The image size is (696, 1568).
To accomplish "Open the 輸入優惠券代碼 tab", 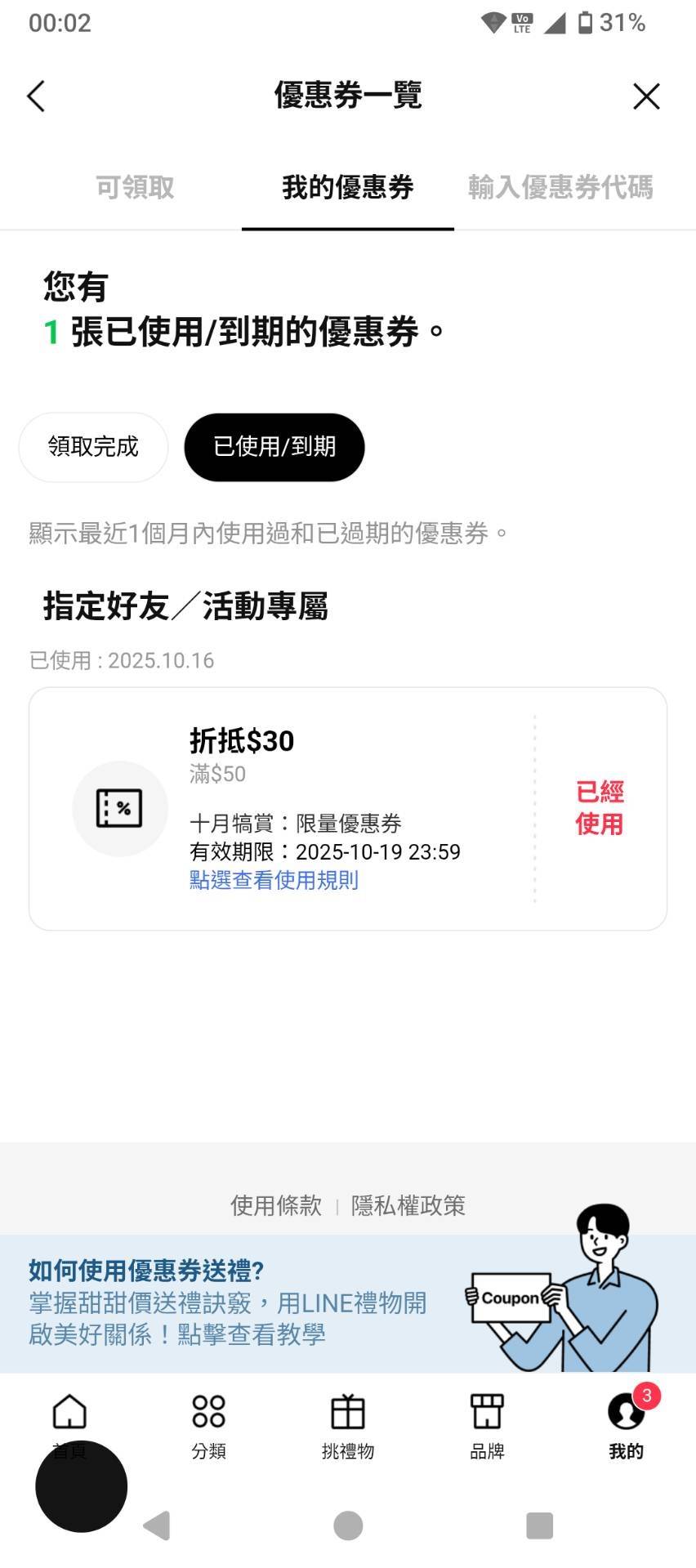I will 560,188.
